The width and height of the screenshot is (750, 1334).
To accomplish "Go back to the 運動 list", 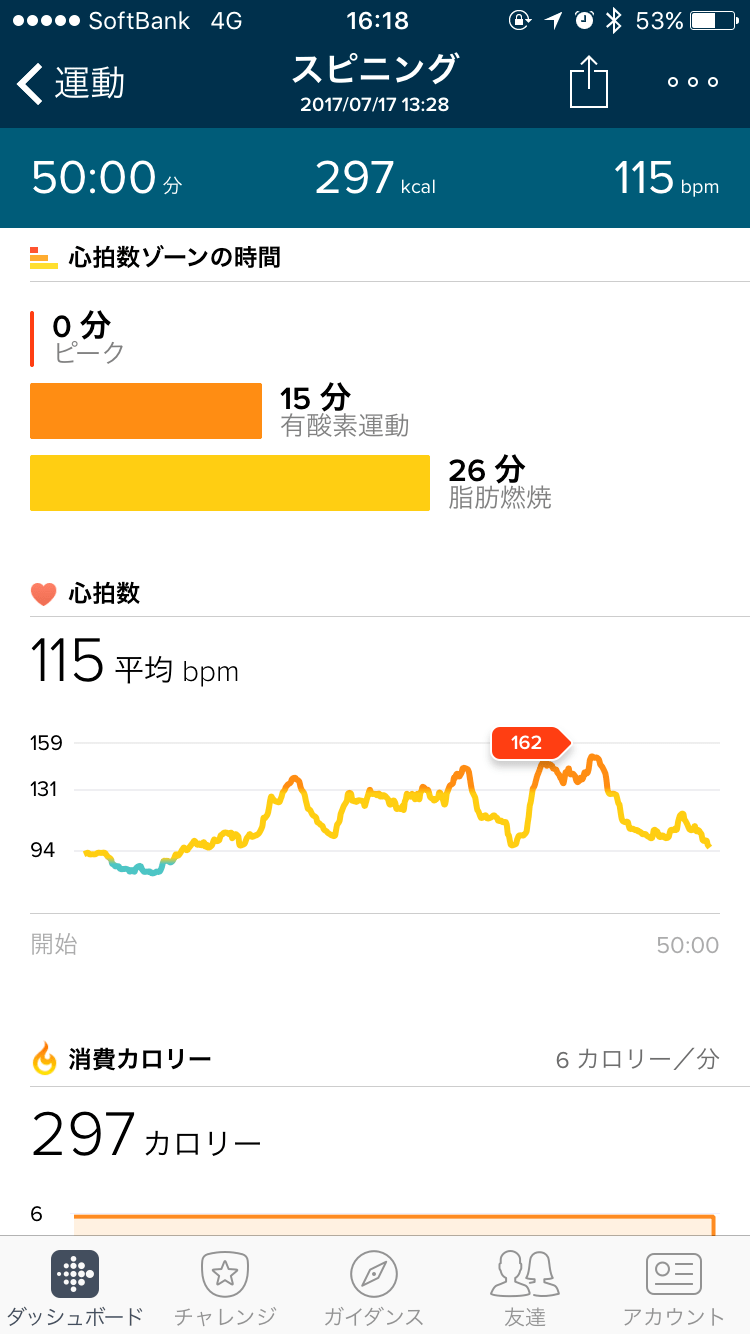I will pyautogui.click(x=70, y=83).
